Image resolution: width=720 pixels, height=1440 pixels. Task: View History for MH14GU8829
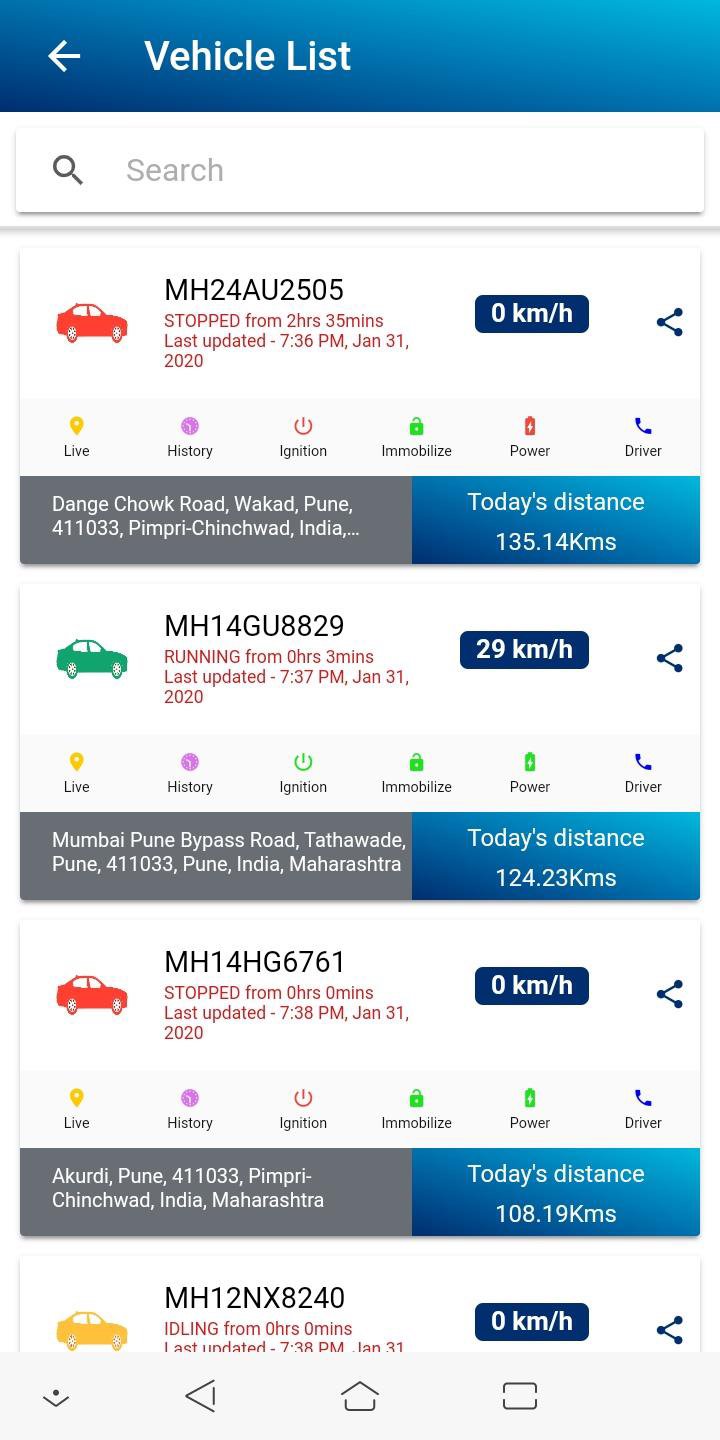190,774
